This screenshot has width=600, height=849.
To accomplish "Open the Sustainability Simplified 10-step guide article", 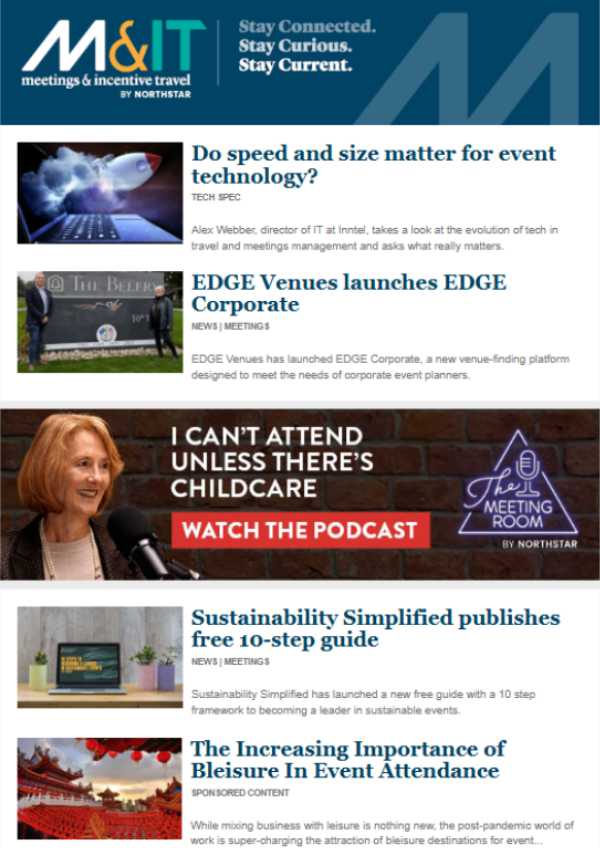I will tap(375, 628).
